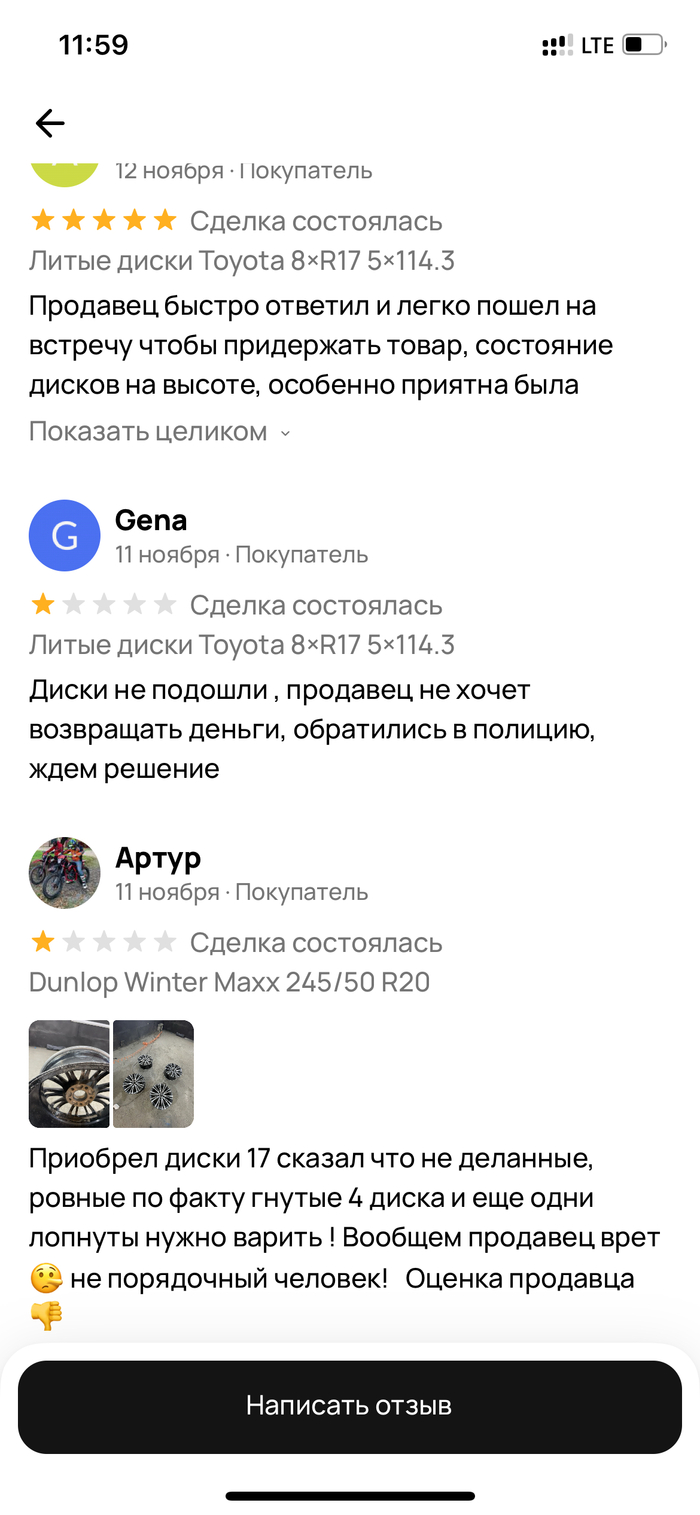View Артур's photo of four rims
700x1515 pixels.
click(153, 1073)
